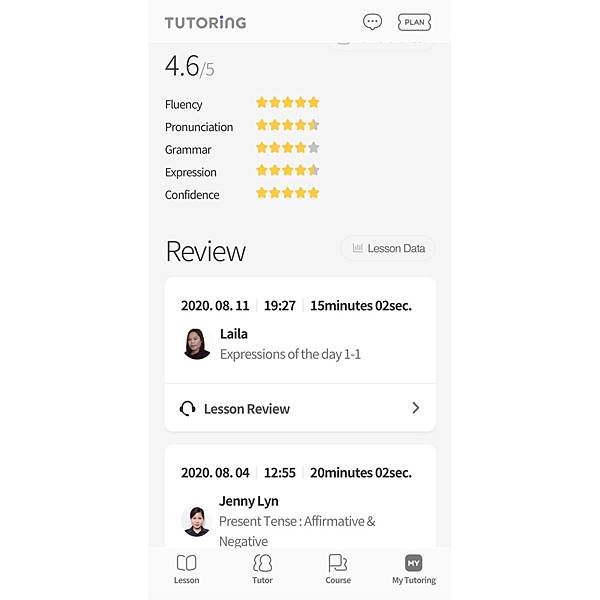This screenshot has width=600, height=600.
Task: Switch to the Lesson tab
Action: pyautogui.click(x=187, y=570)
